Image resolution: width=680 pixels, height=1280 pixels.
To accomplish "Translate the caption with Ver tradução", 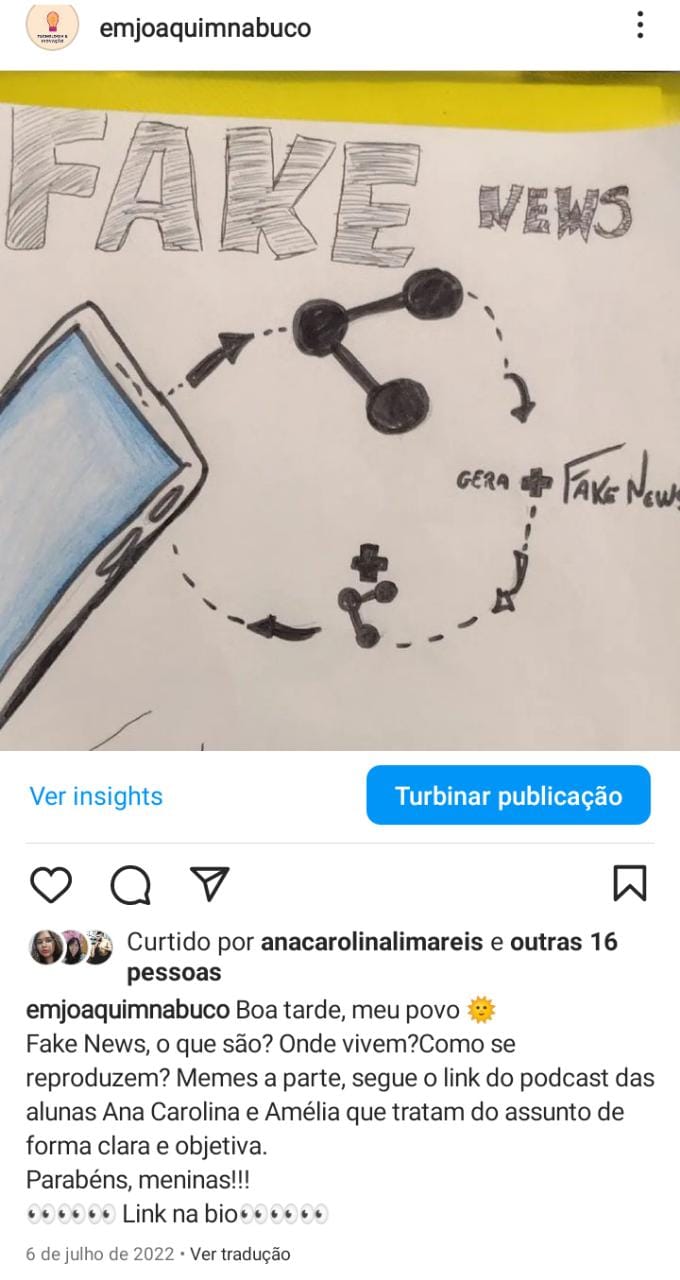I will [x=240, y=1253].
